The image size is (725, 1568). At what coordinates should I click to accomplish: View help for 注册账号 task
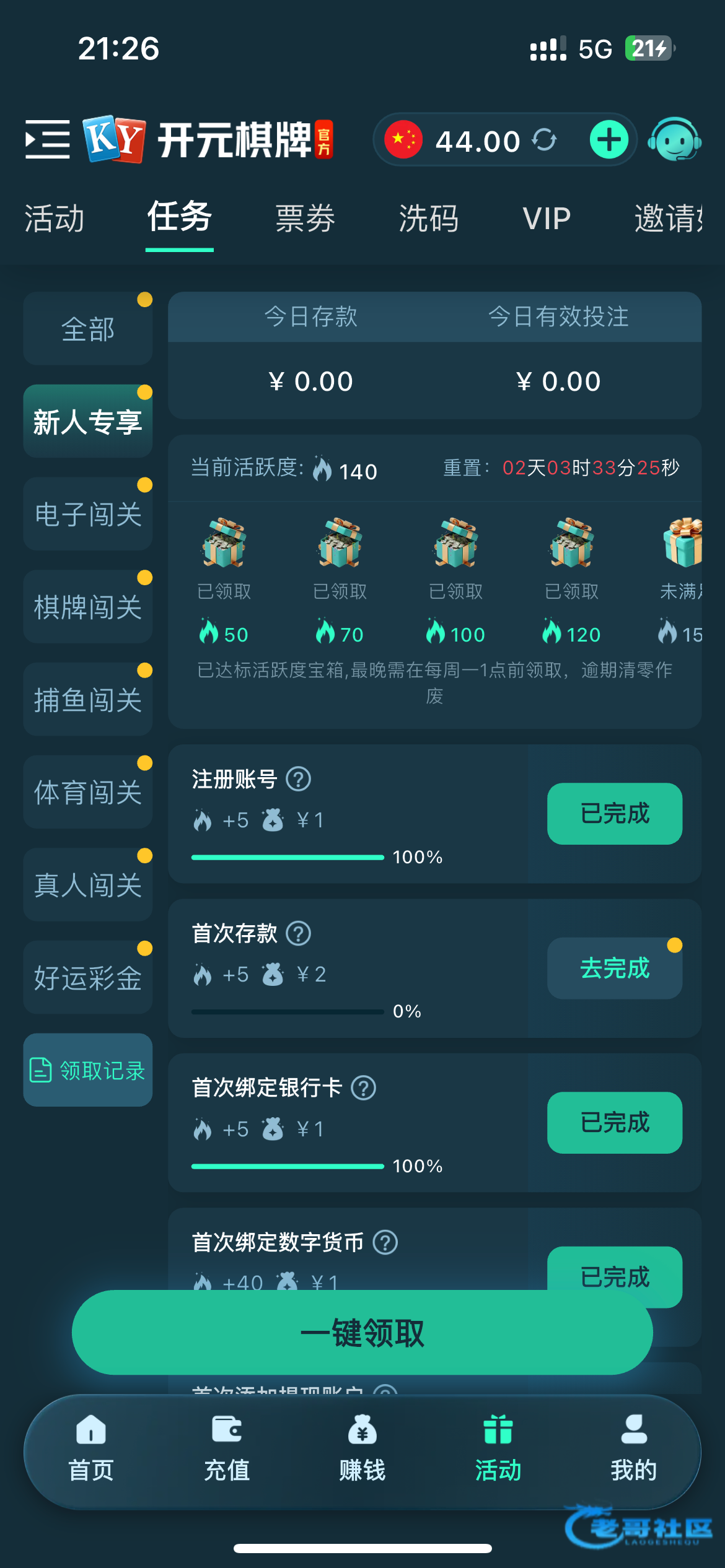pyautogui.click(x=298, y=779)
